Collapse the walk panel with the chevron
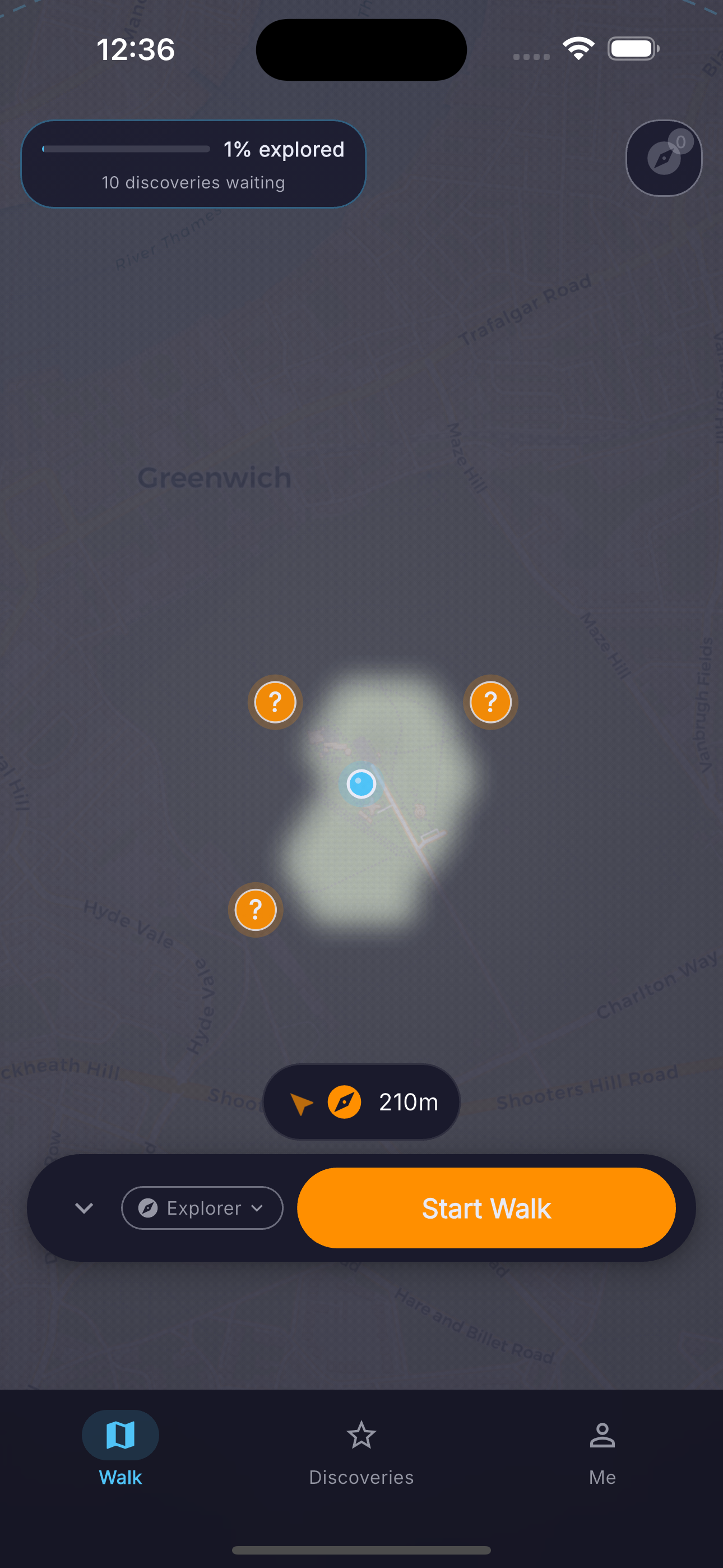This screenshot has width=723, height=1568. (84, 1209)
